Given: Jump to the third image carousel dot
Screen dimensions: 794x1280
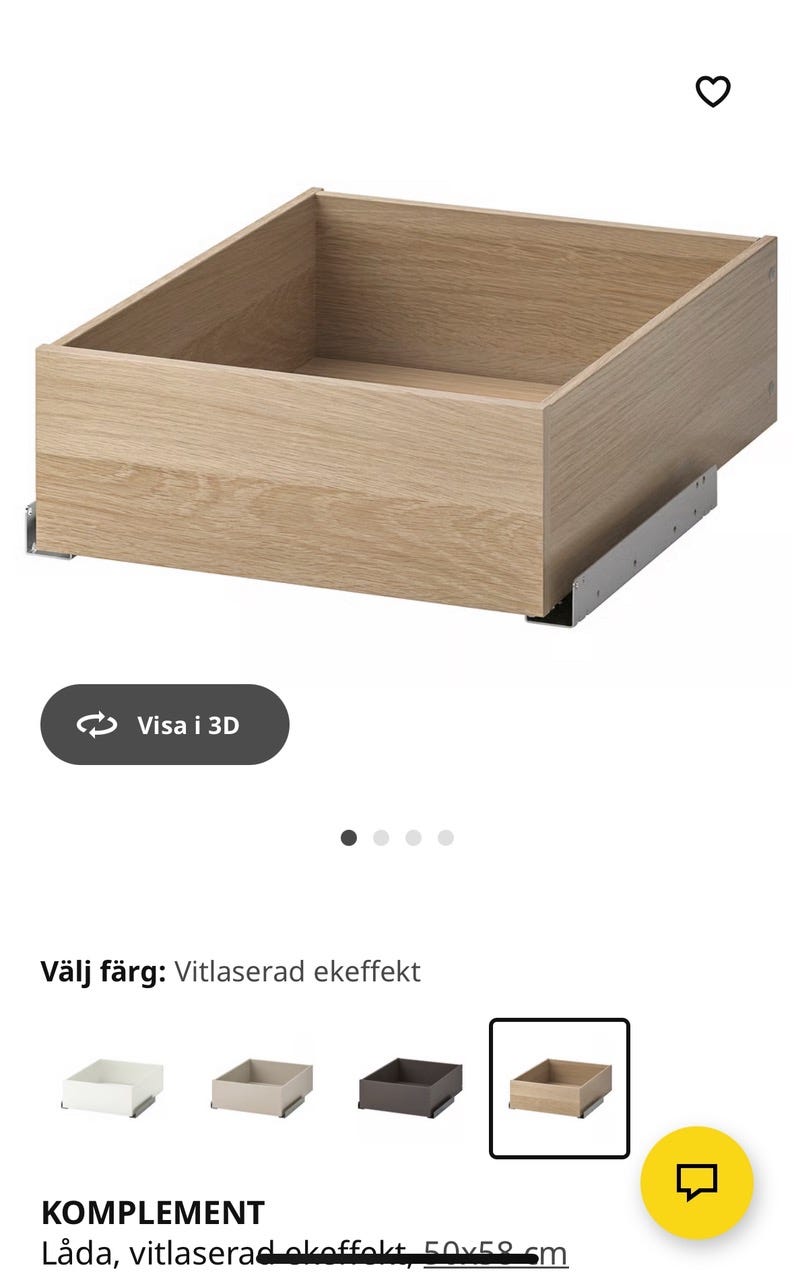Looking at the screenshot, I should [x=413, y=837].
